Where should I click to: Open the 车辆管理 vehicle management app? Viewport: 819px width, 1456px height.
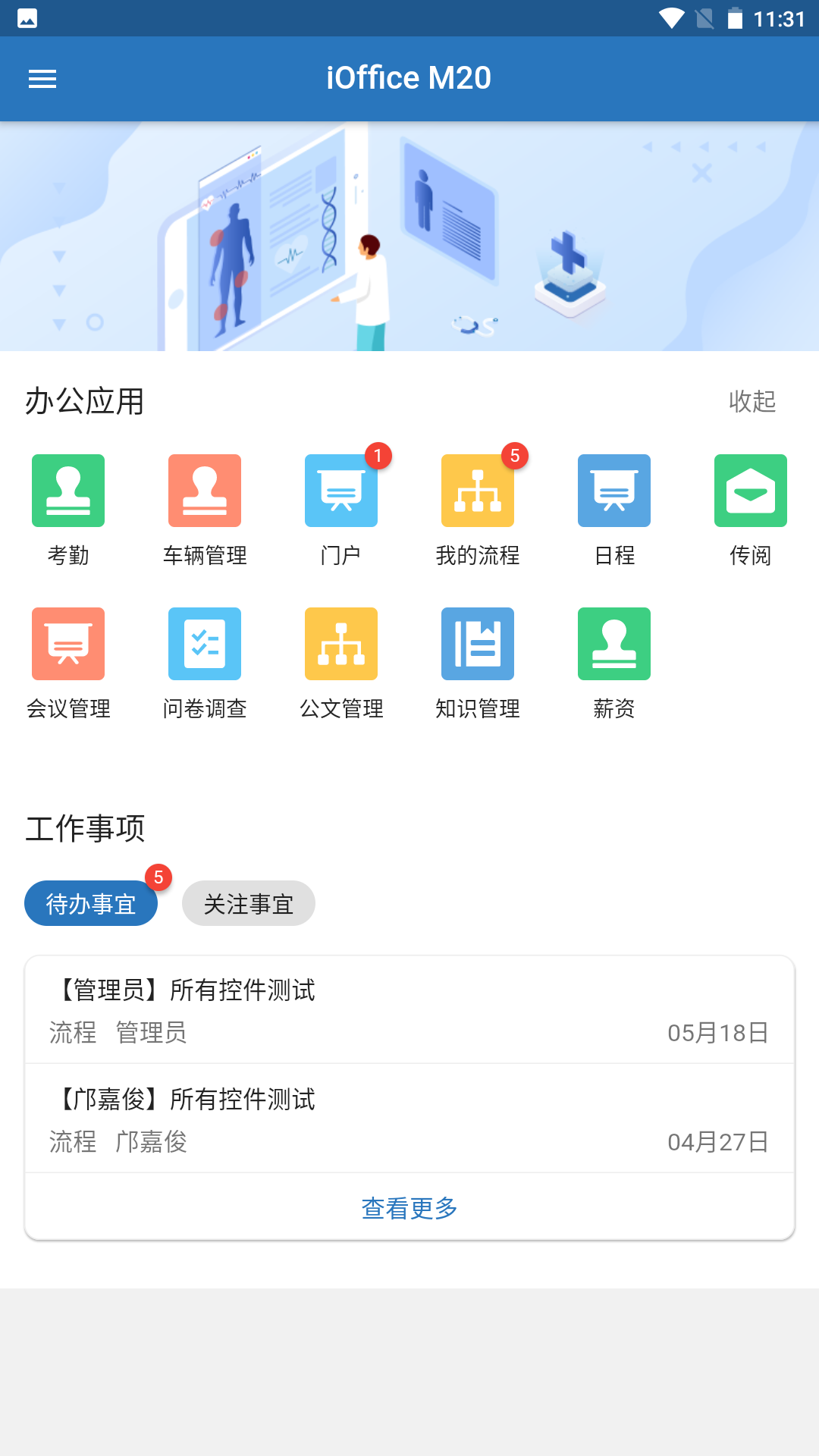[204, 490]
